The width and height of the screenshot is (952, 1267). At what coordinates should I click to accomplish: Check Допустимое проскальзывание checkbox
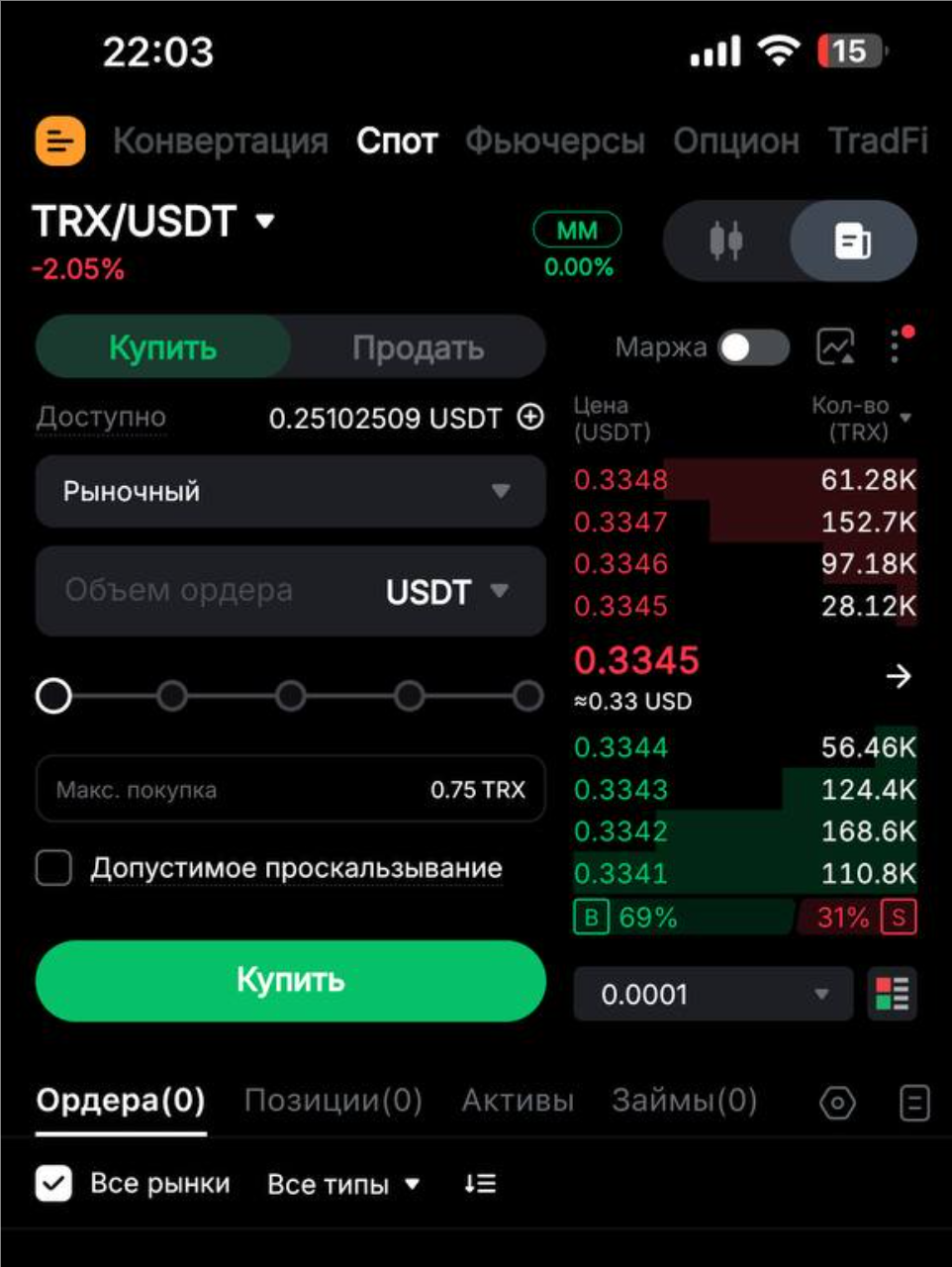[x=53, y=868]
